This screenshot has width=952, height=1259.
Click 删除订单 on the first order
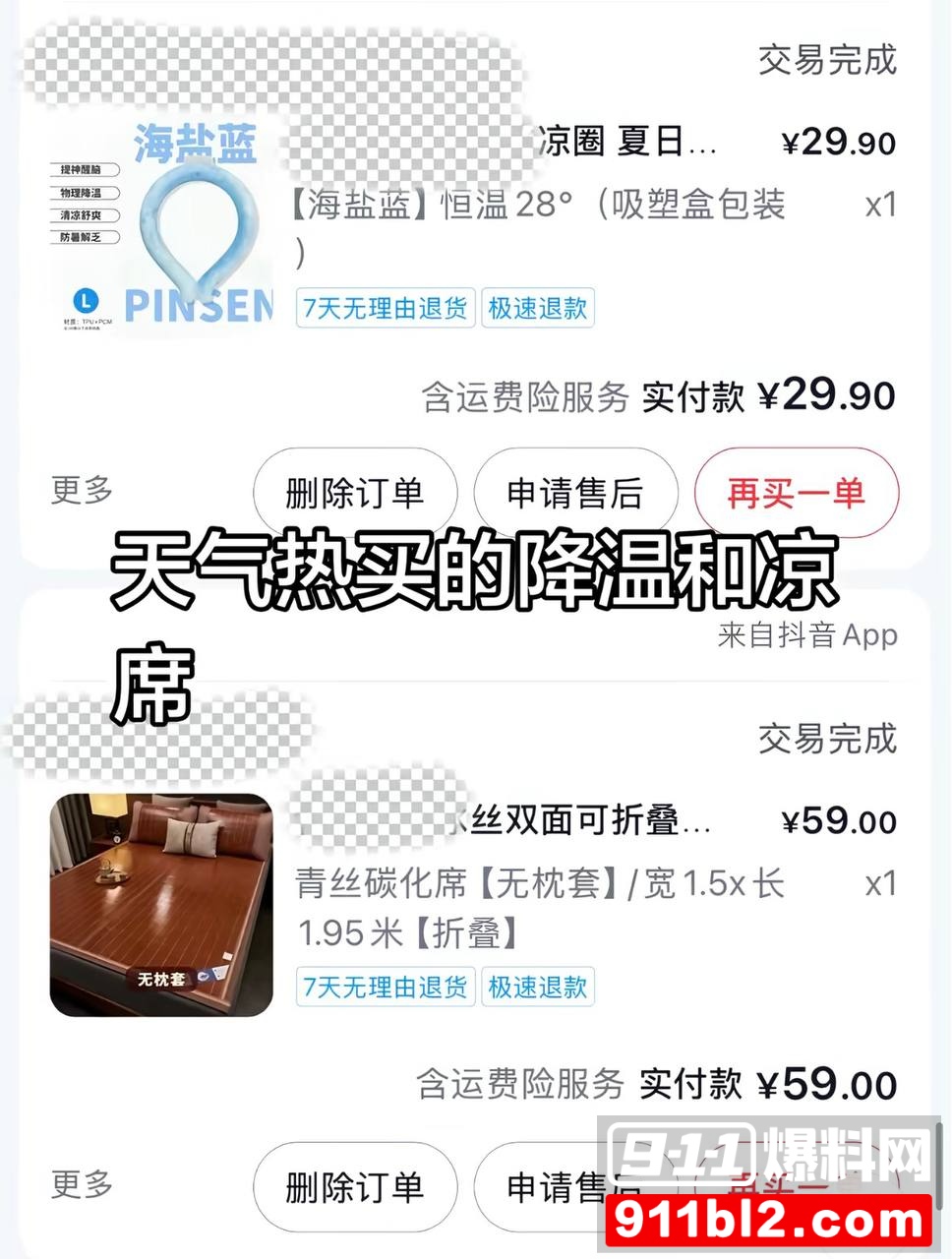356,493
